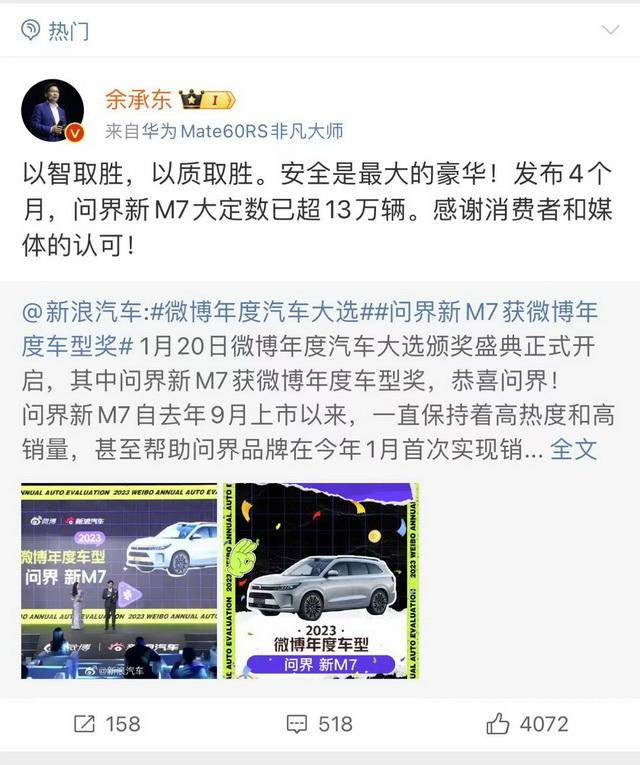This screenshot has width=640, height=765.
Task: Open the 518 comments
Action: [319, 724]
